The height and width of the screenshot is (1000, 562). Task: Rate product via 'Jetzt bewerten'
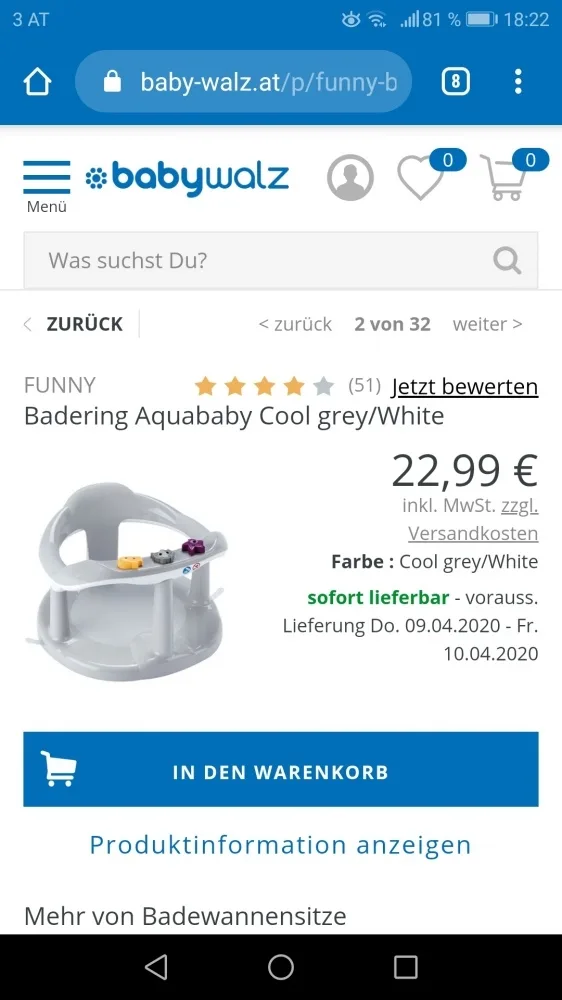click(x=464, y=386)
